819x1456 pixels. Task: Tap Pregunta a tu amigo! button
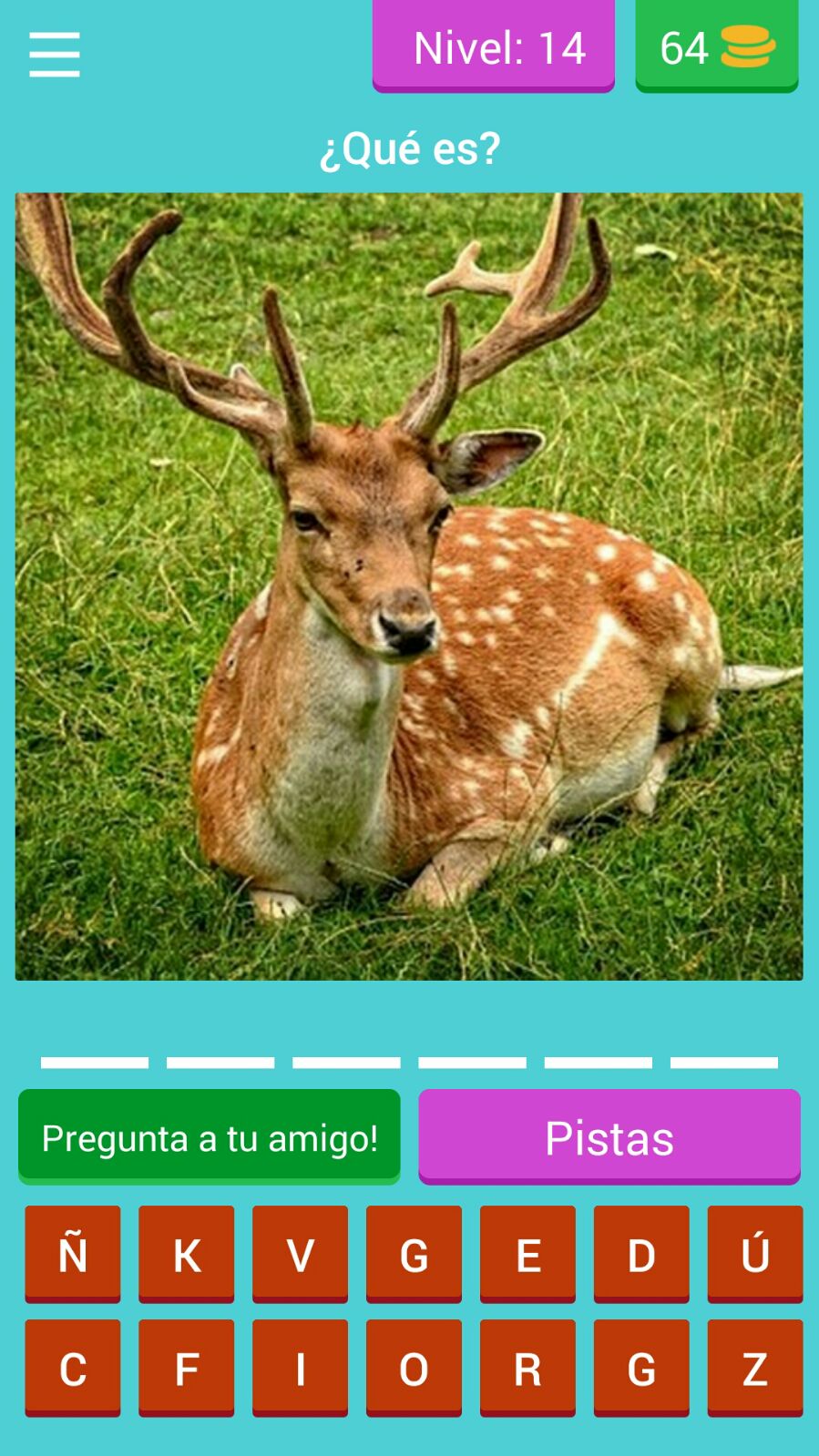click(x=210, y=1137)
